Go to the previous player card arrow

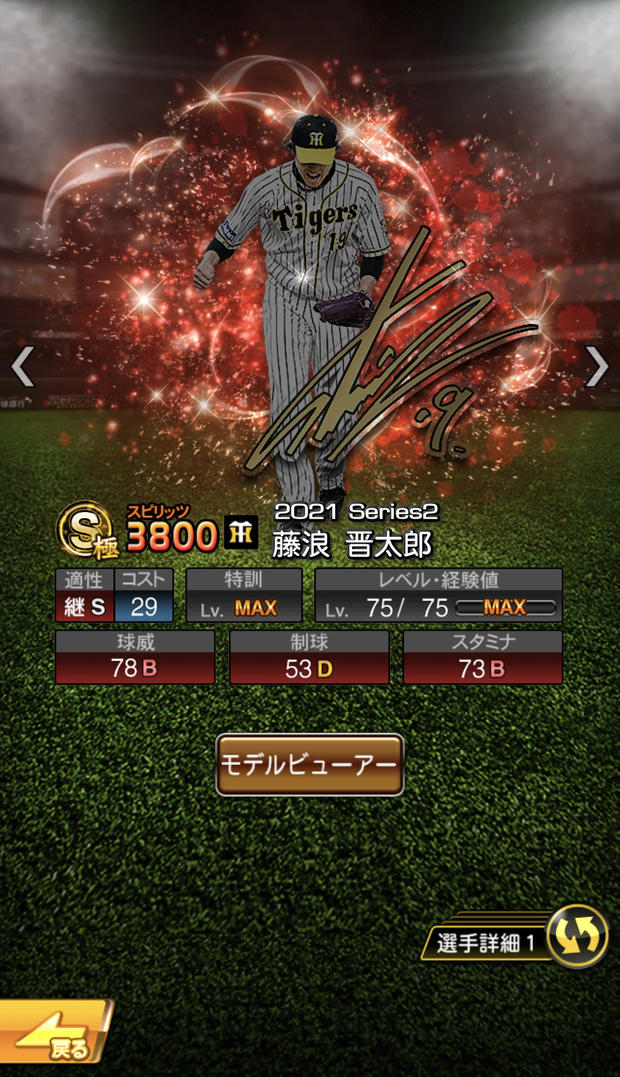tap(23, 367)
